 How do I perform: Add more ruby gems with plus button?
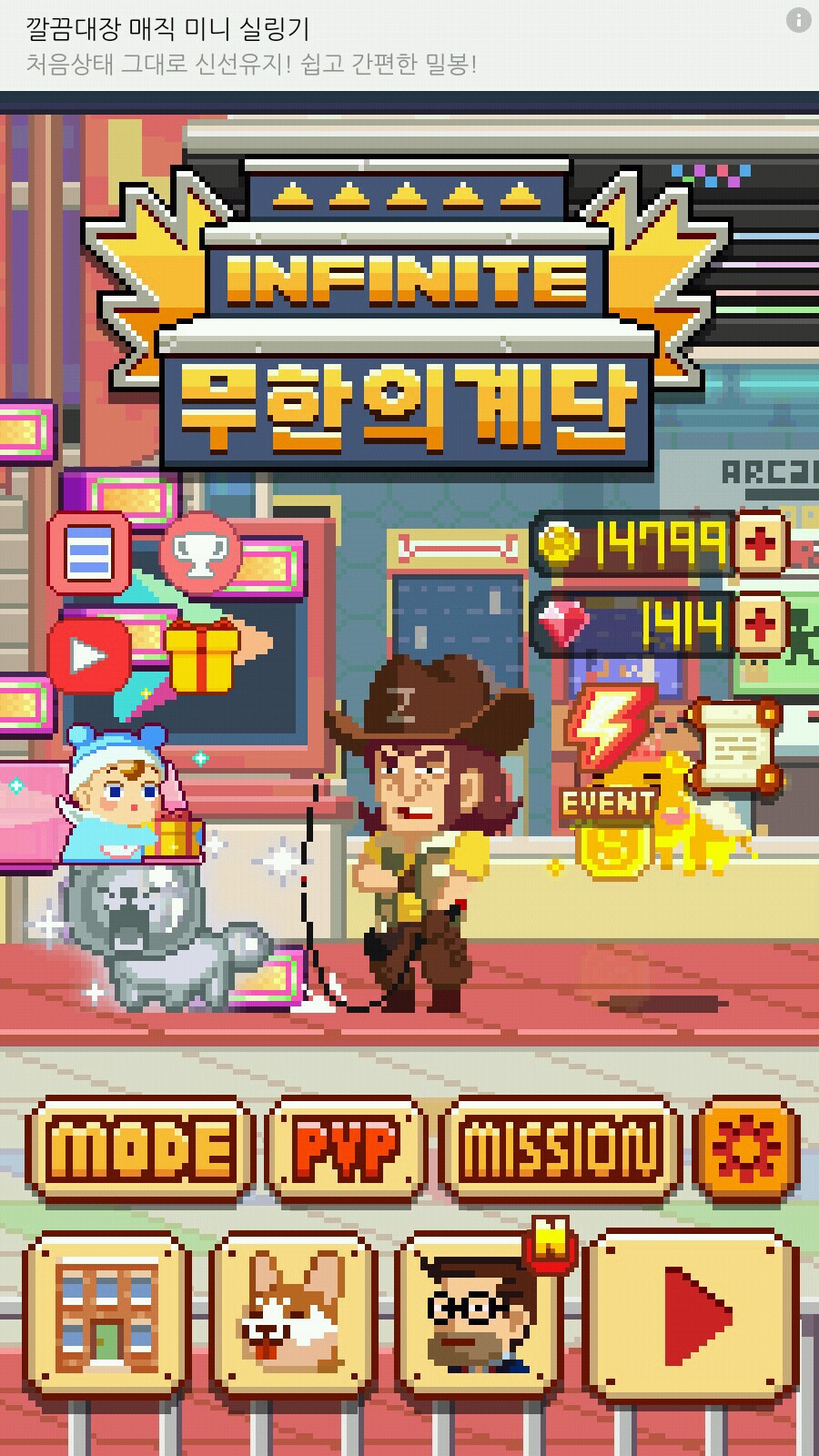click(x=760, y=624)
